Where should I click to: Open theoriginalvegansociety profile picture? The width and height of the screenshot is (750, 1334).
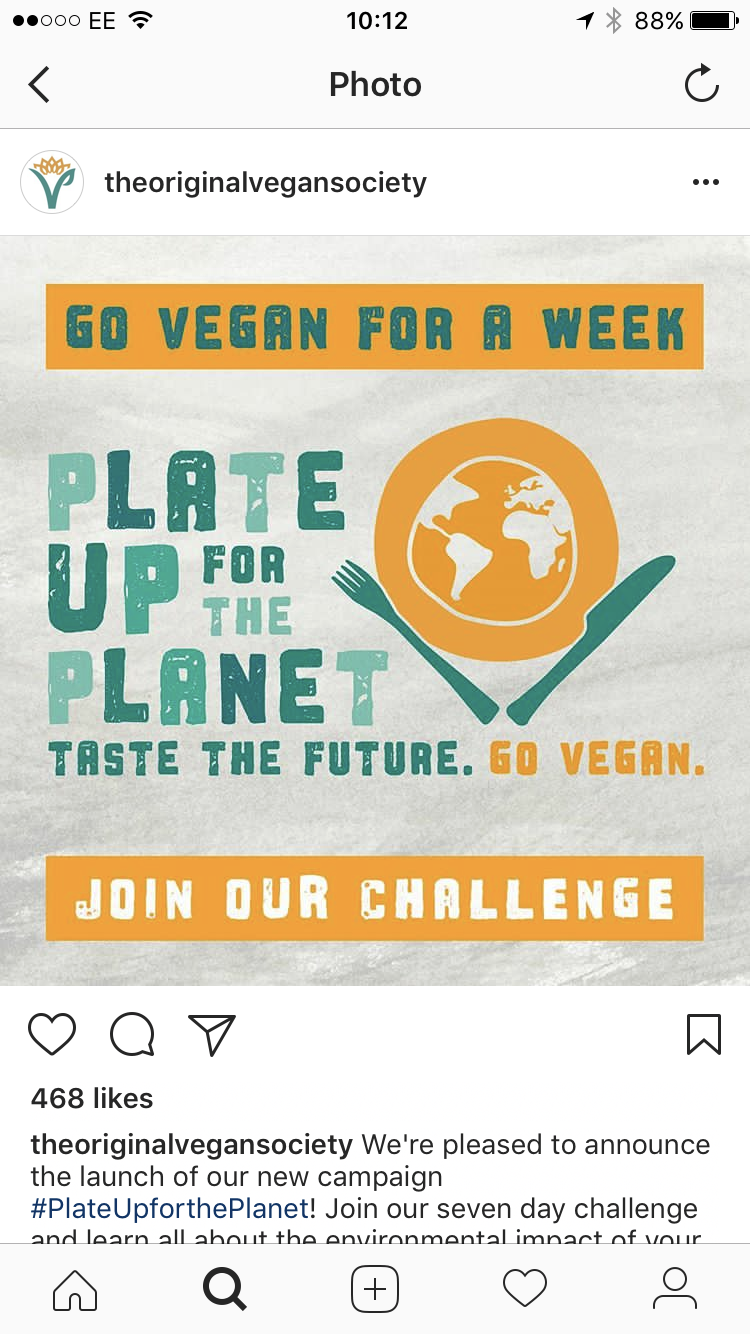pyautogui.click(x=52, y=182)
